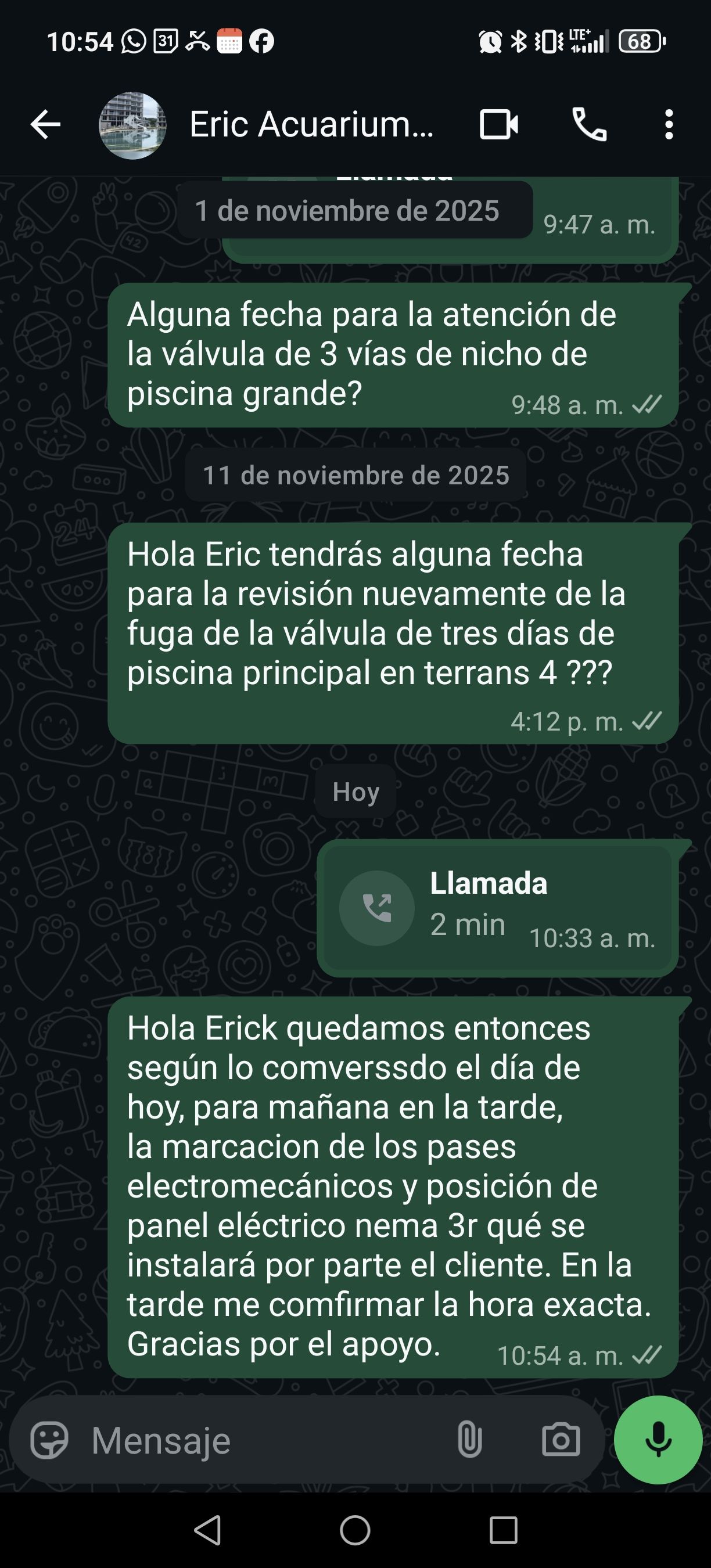Open the 2 min Llamada call entry

[497, 908]
